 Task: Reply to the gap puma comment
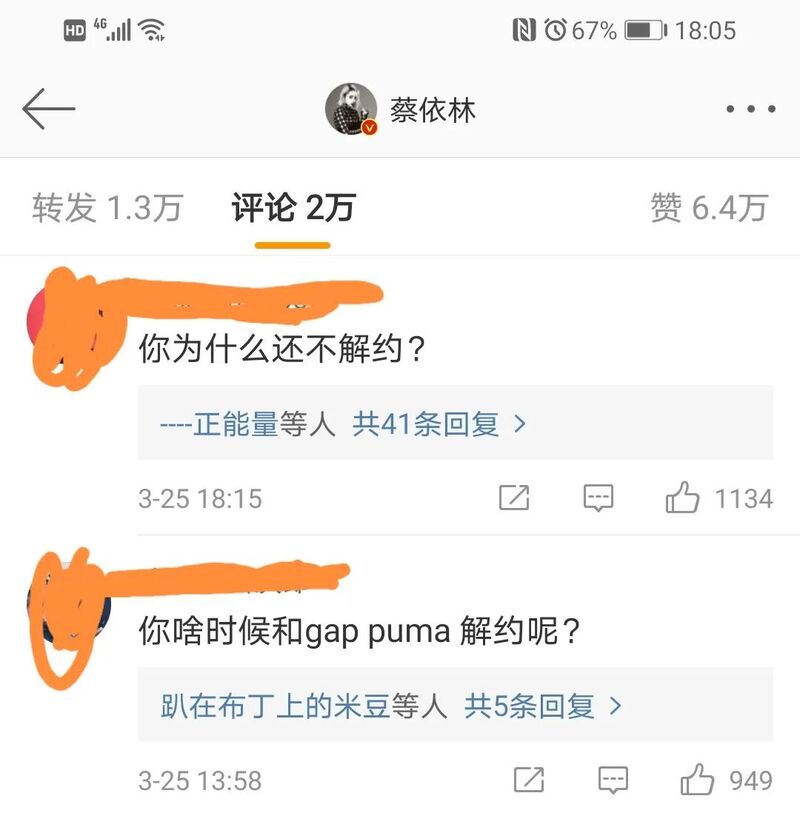tap(612, 780)
